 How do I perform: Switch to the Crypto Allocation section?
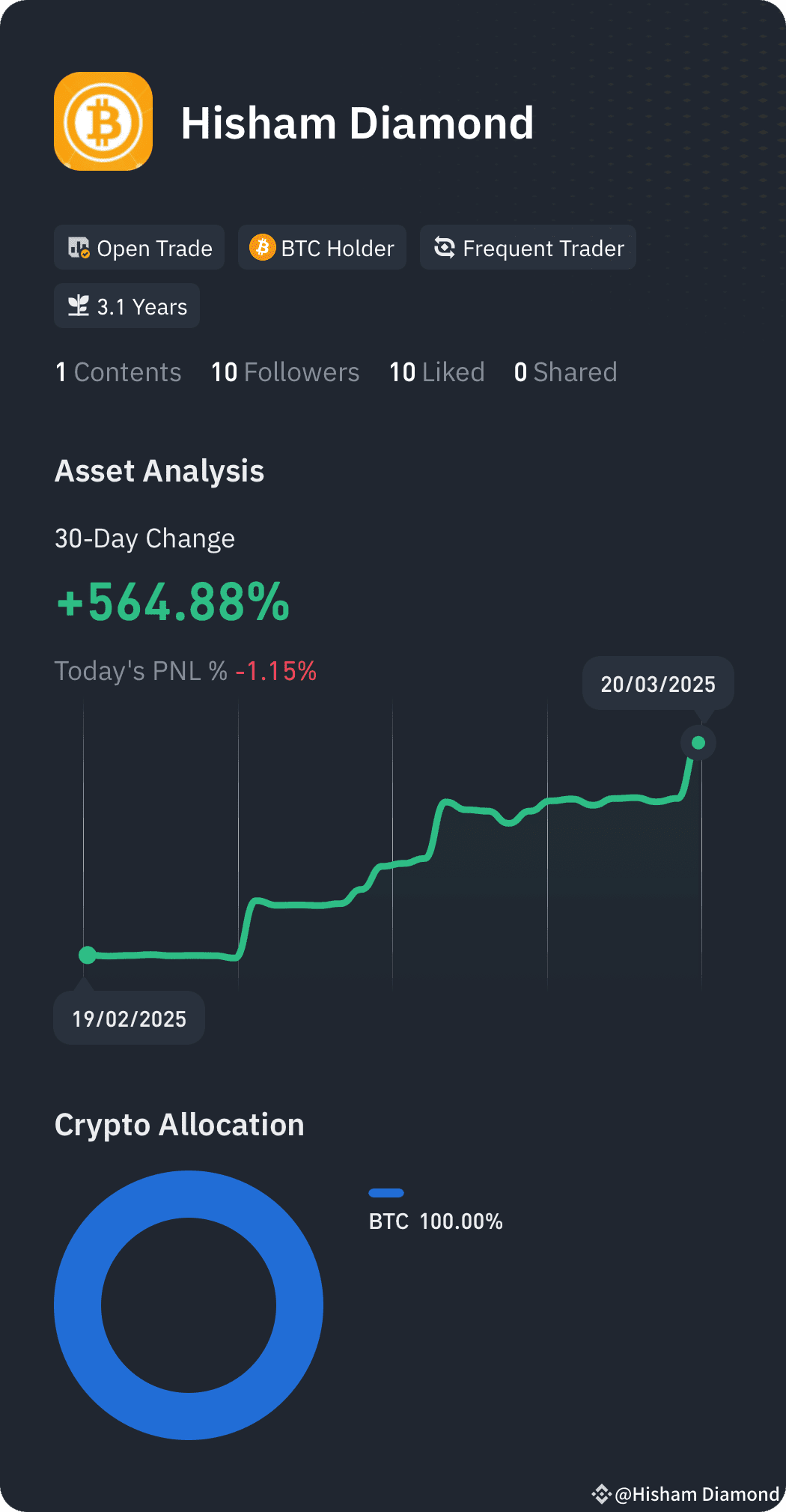[x=180, y=1124]
